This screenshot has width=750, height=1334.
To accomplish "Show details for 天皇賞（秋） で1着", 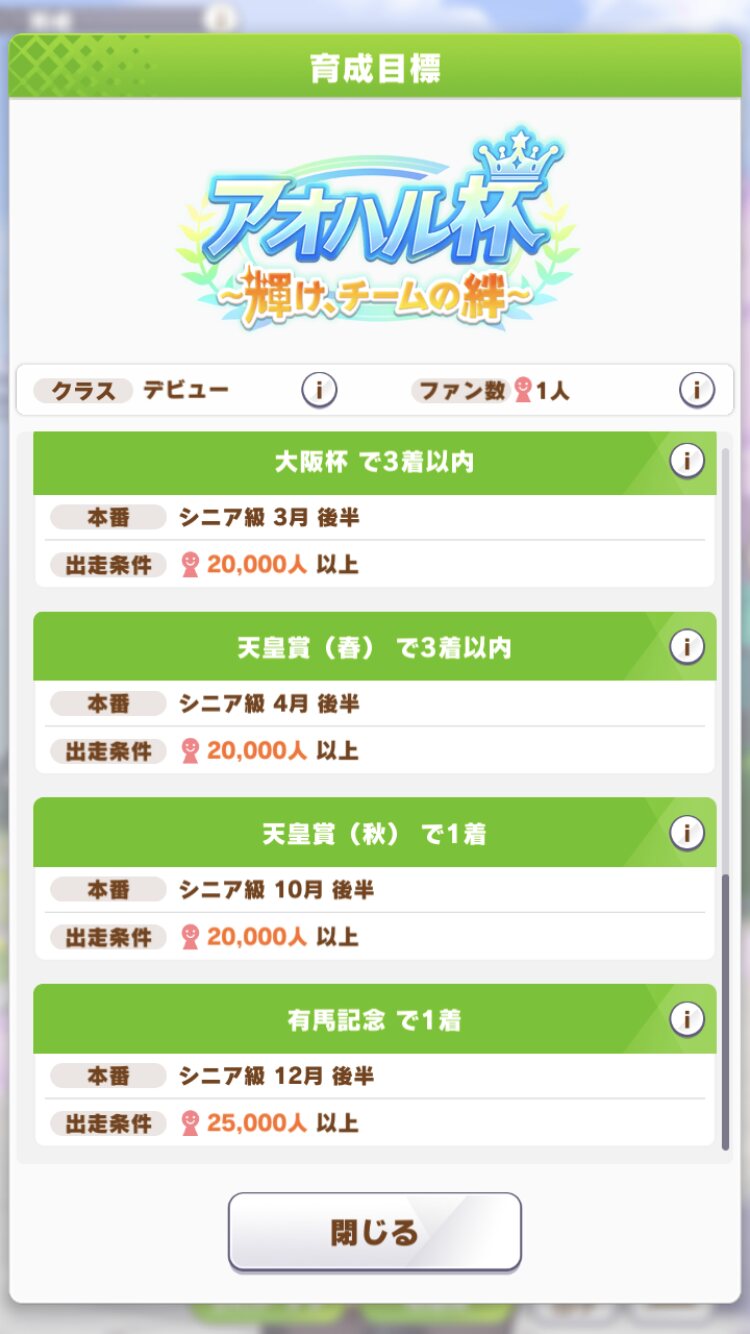I will [687, 832].
